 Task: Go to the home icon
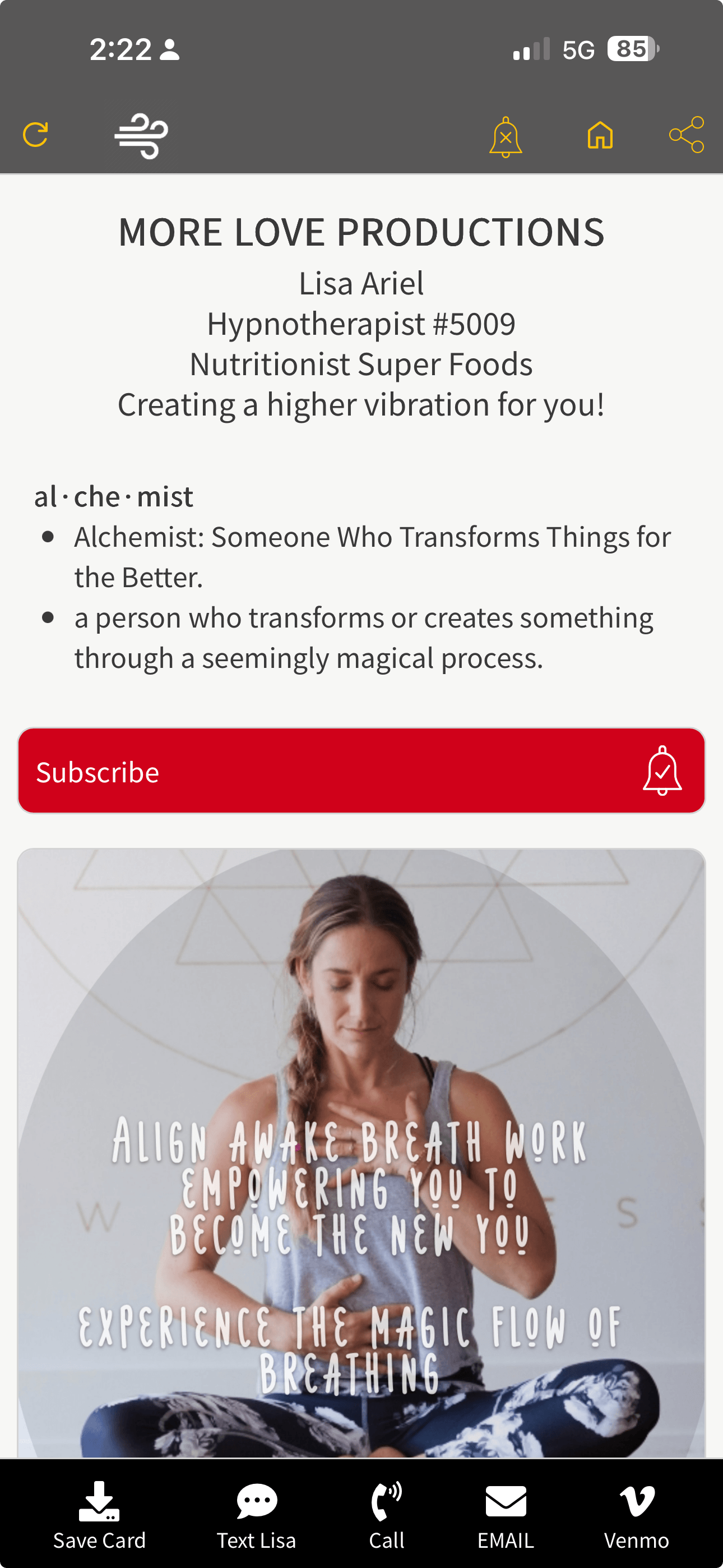[x=600, y=135]
